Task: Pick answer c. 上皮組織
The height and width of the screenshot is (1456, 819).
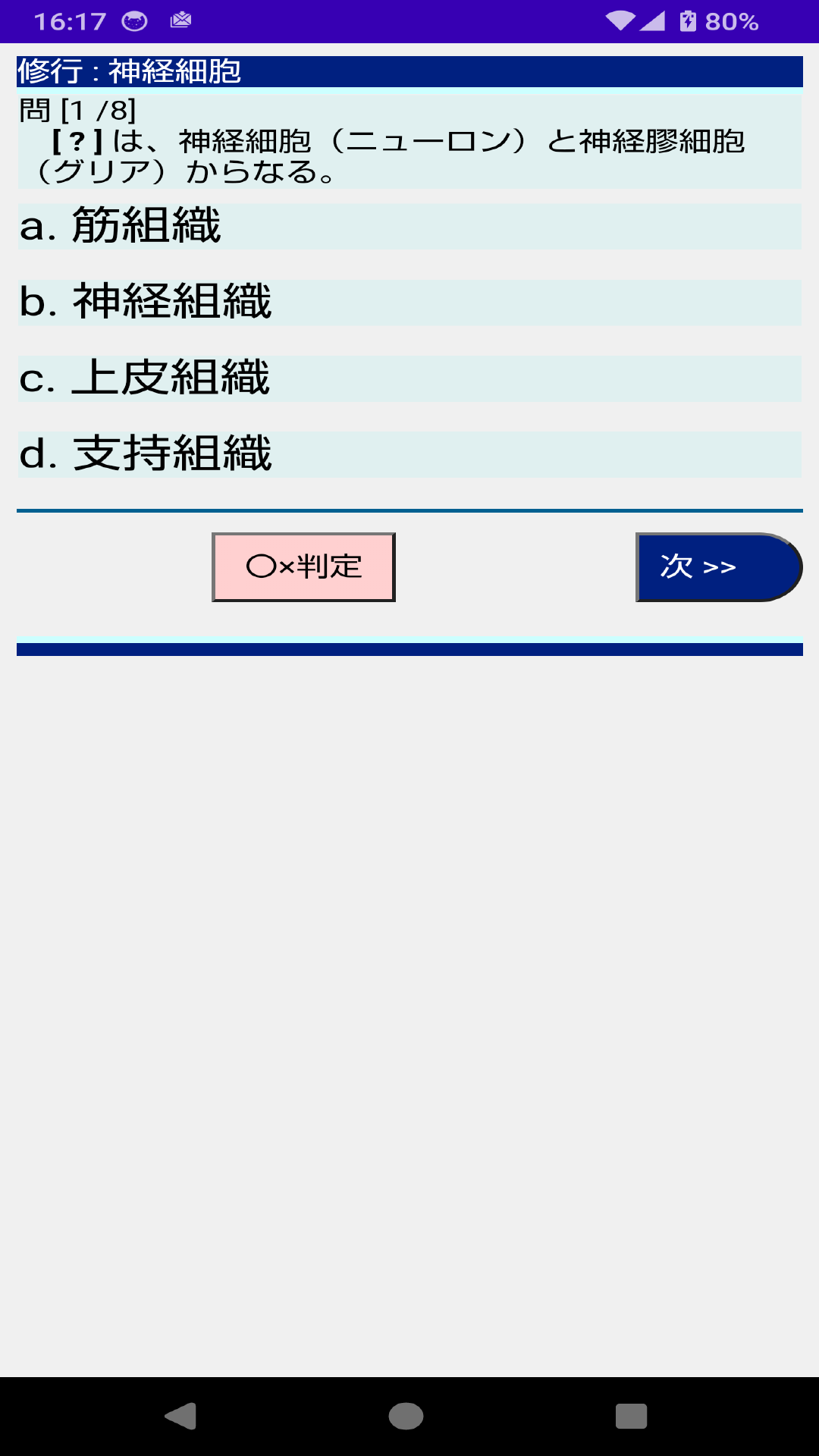Action: tap(409, 378)
